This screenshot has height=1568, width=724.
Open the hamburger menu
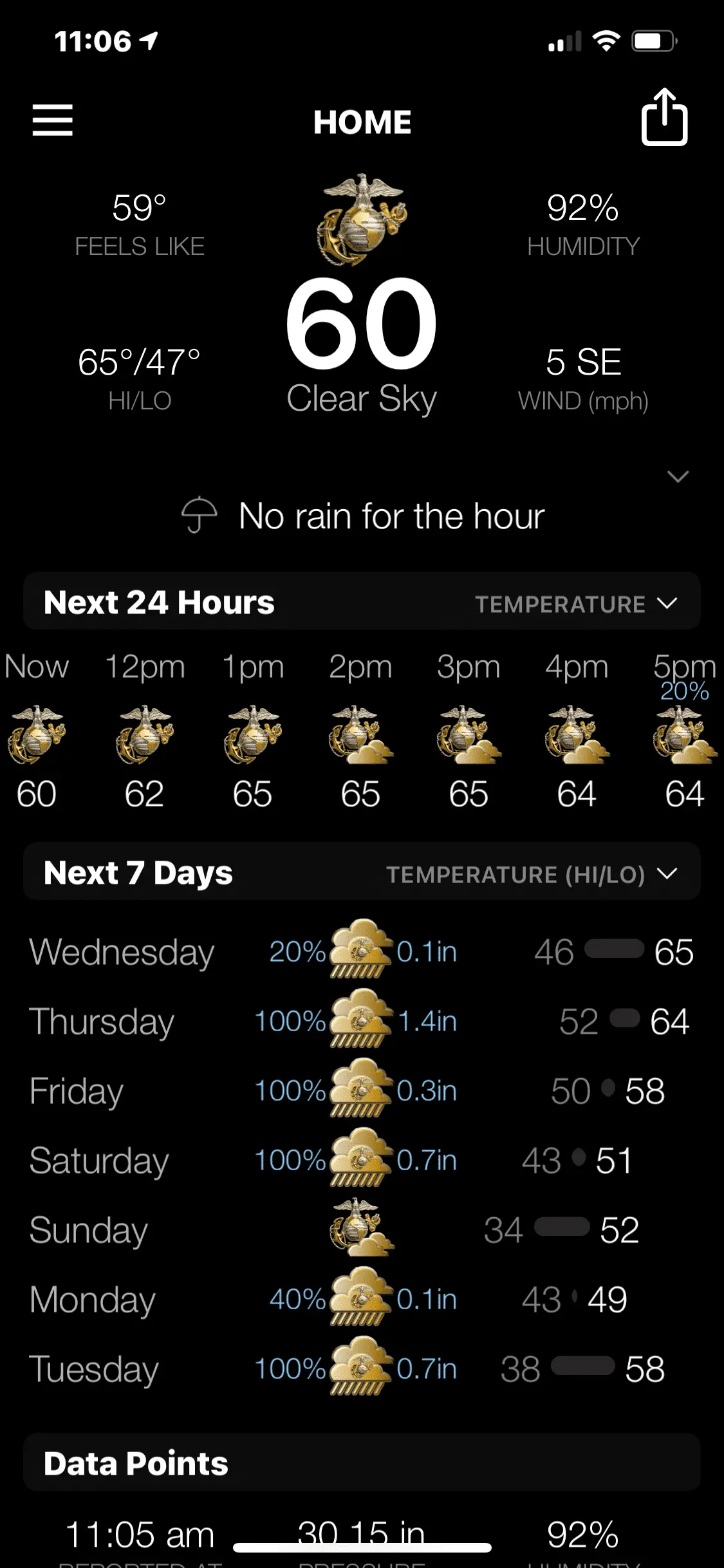point(53,120)
